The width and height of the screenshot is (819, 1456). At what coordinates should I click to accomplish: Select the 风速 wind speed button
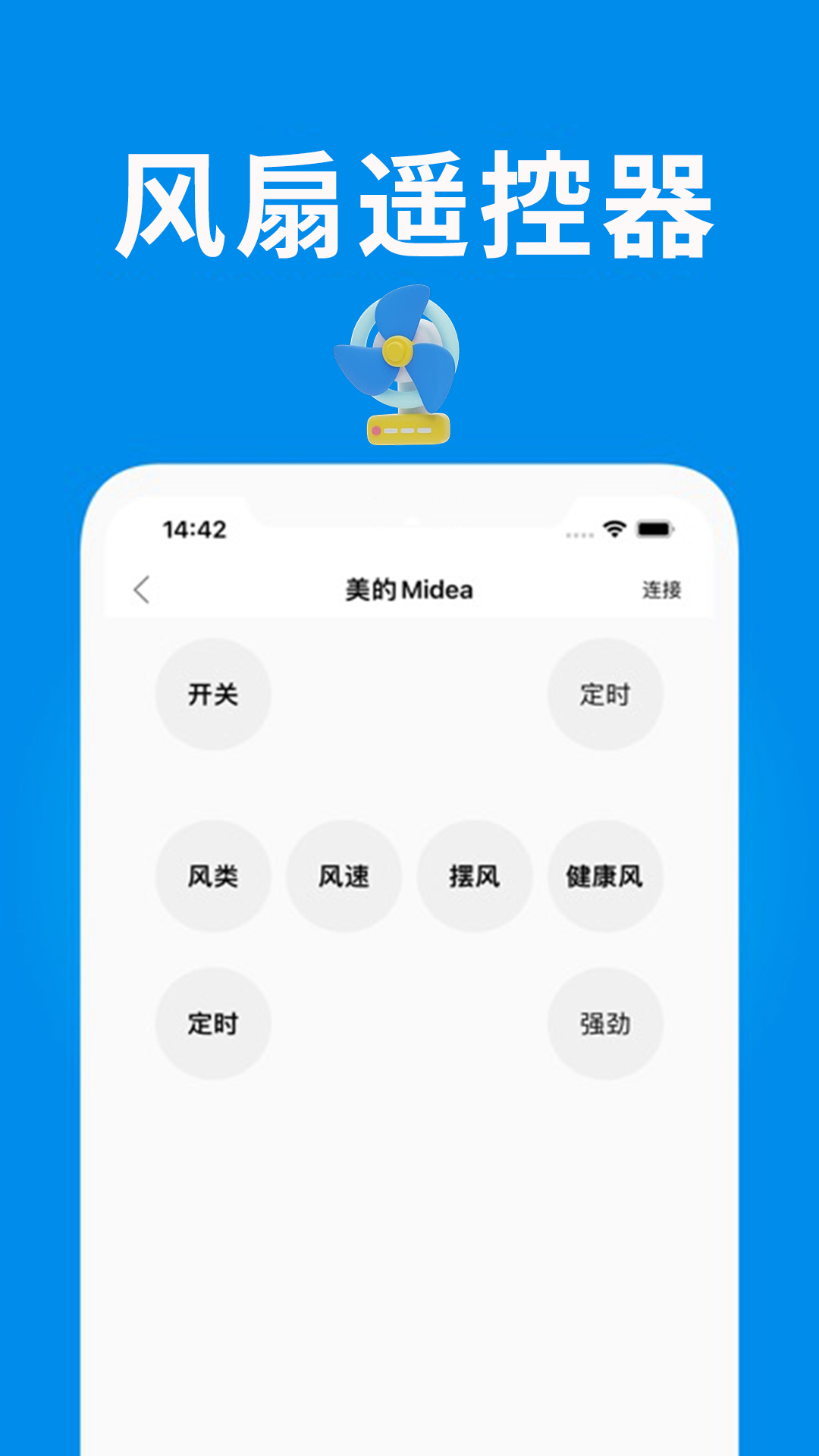pyautogui.click(x=344, y=876)
